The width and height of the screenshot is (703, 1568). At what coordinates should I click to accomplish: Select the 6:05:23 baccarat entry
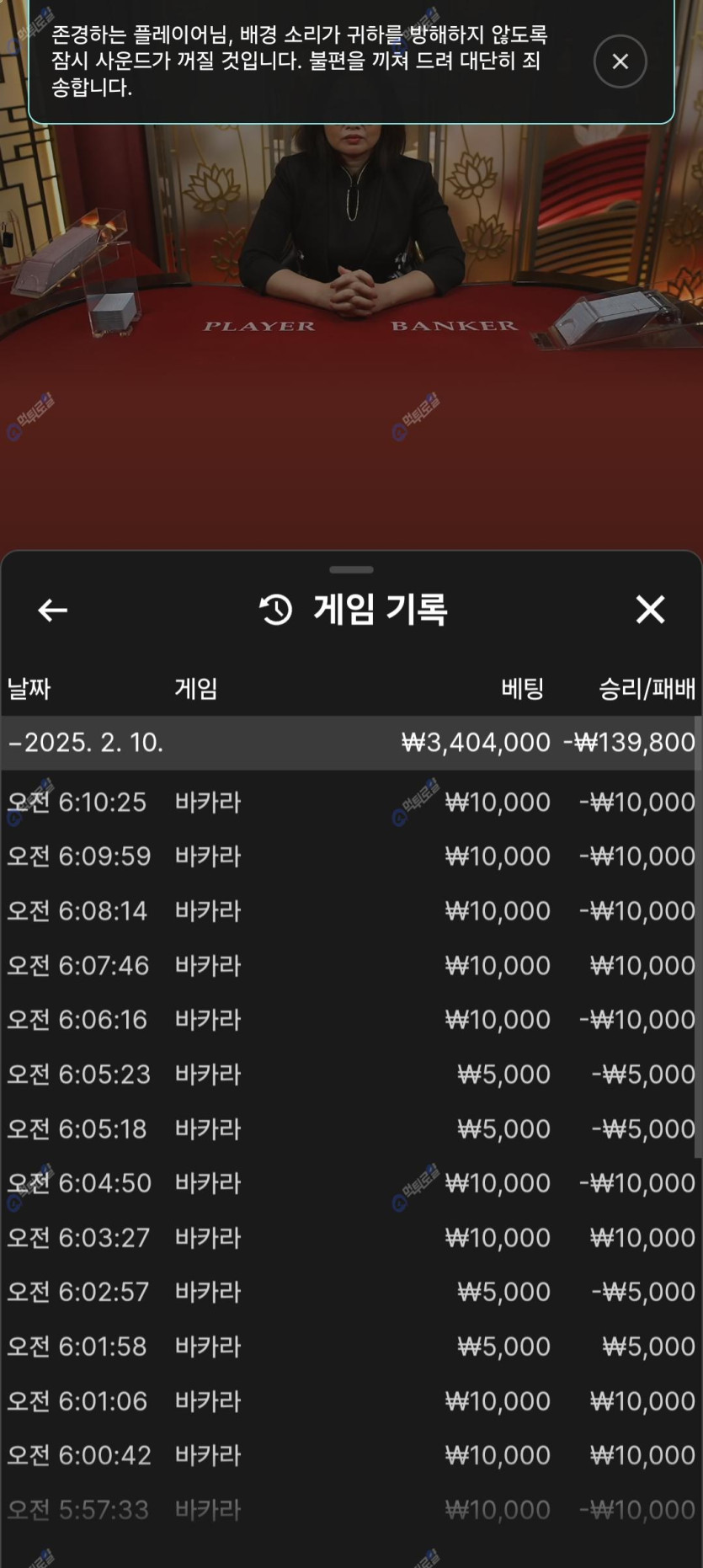coord(349,1075)
